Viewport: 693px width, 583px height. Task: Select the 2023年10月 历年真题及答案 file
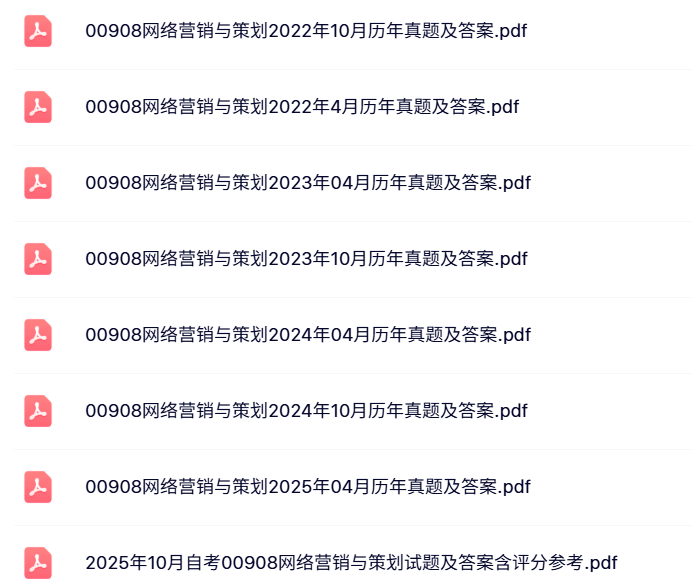(x=306, y=259)
